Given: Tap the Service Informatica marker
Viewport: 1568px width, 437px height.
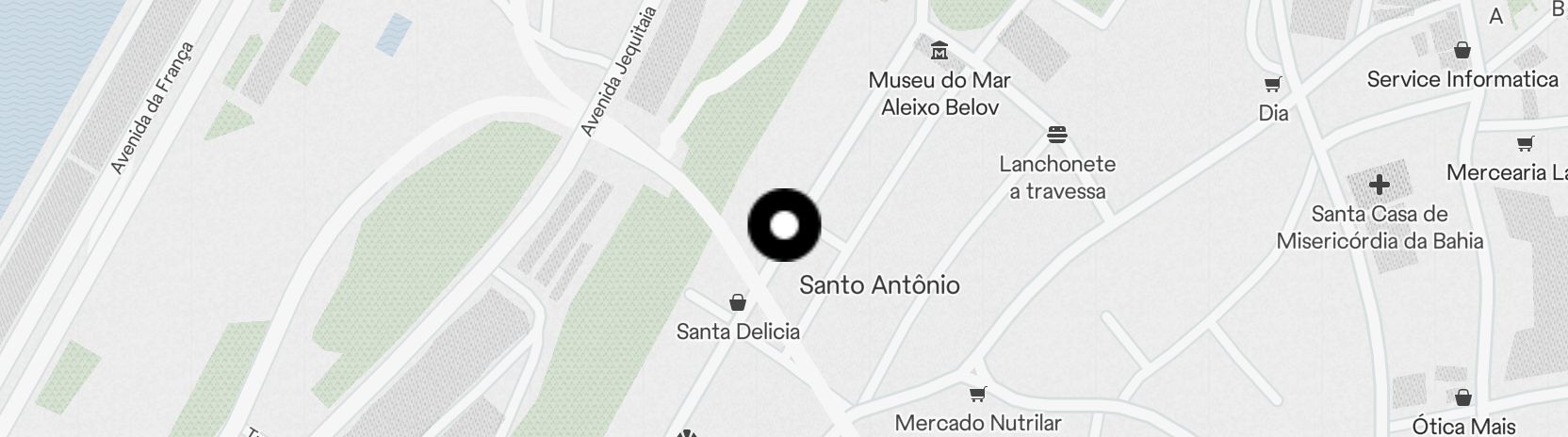Looking at the screenshot, I should point(1462,50).
